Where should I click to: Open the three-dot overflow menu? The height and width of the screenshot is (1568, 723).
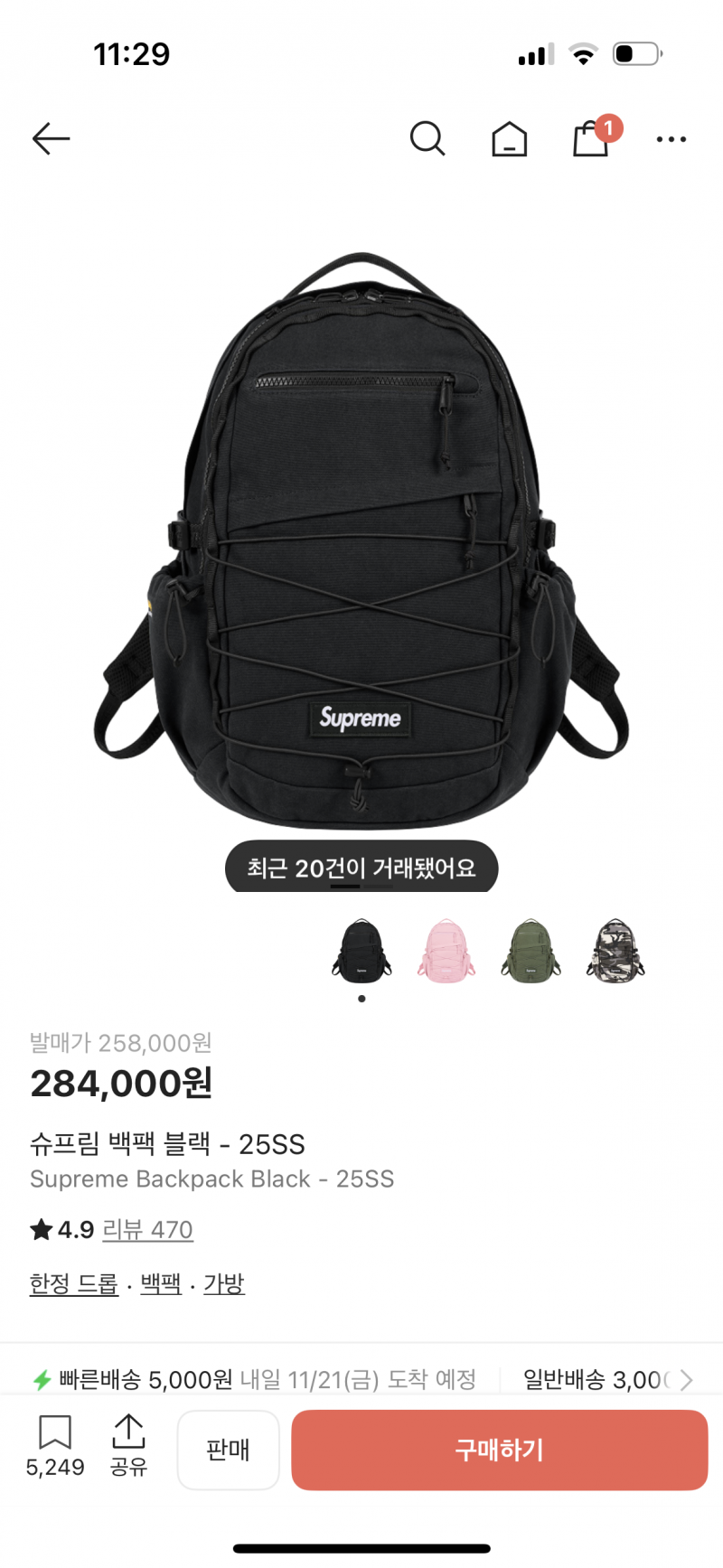click(671, 139)
